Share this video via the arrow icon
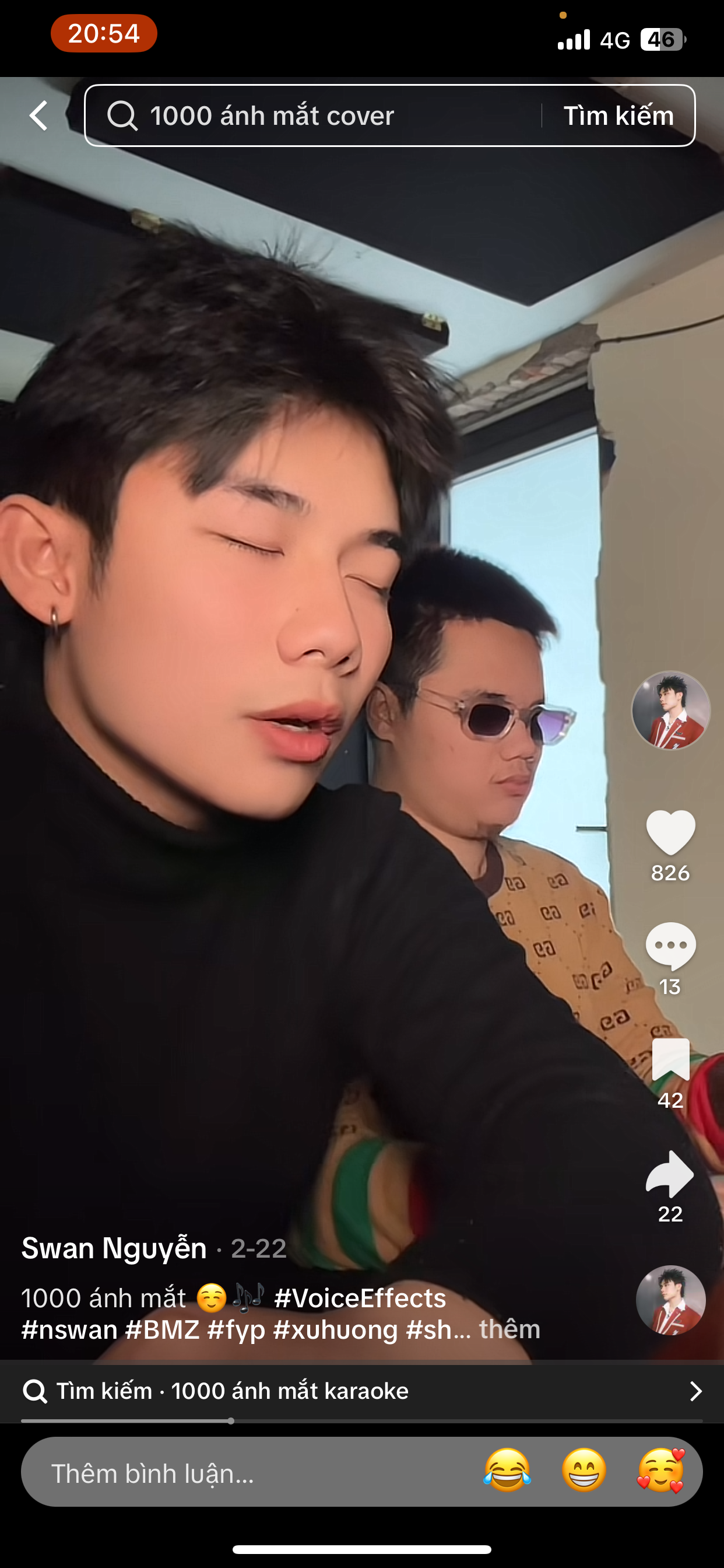The image size is (724, 1568). [x=670, y=1174]
